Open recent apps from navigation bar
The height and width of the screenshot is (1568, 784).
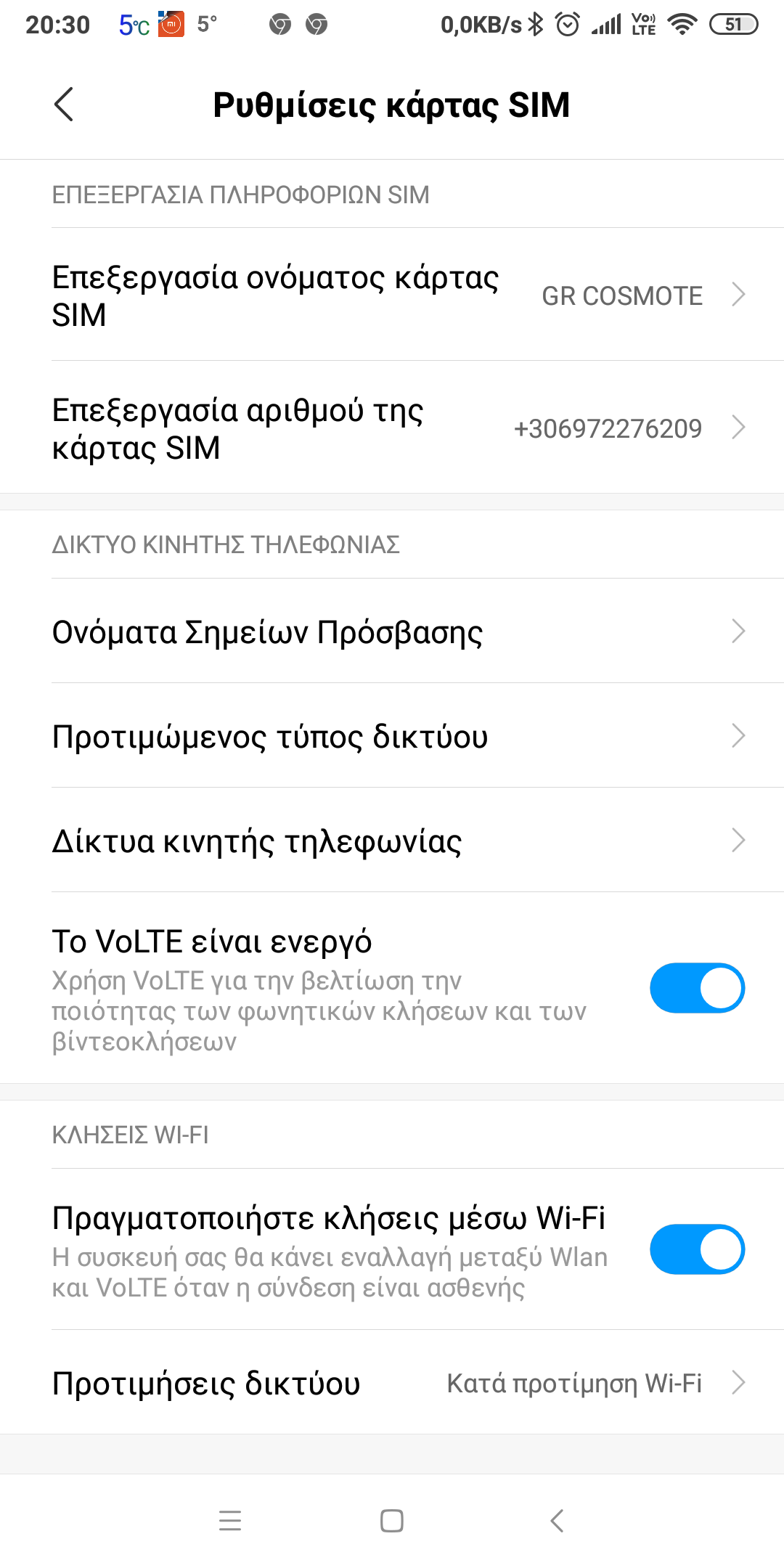point(230,1521)
